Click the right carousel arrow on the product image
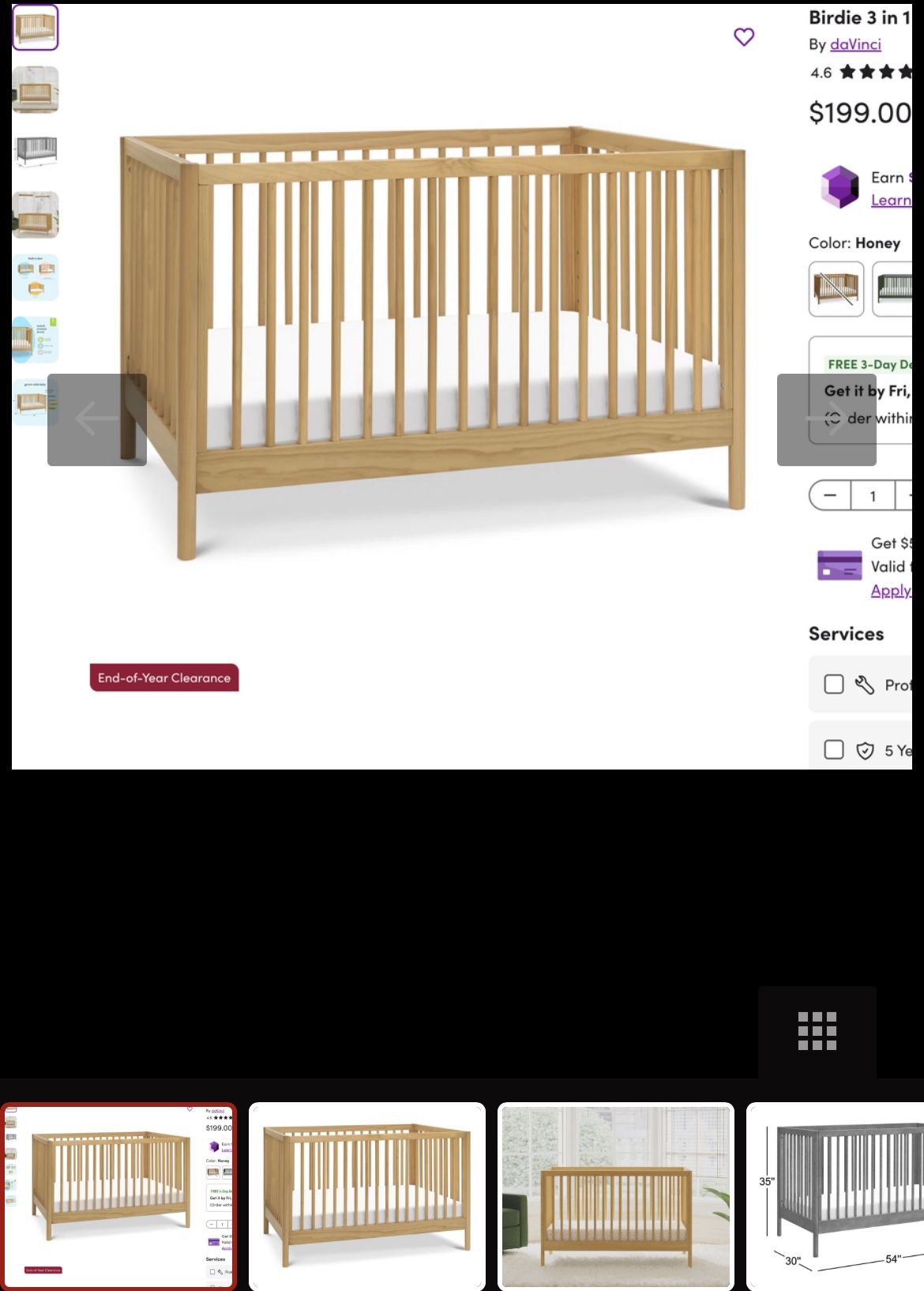Image resolution: width=924 pixels, height=1291 pixels. click(x=827, y=420)
